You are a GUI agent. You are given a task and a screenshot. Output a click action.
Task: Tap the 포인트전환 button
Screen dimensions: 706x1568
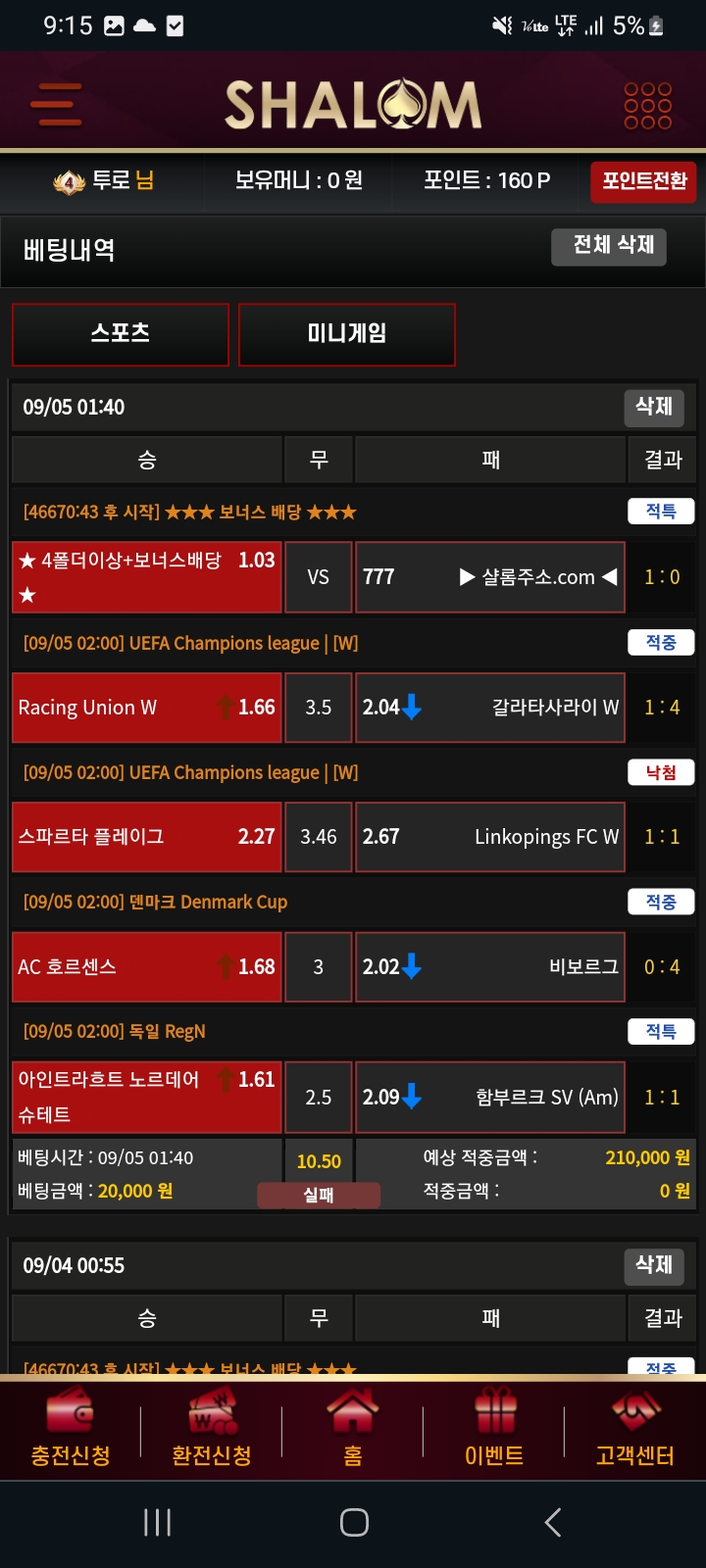pyautogui.click(x=643, y=181)
